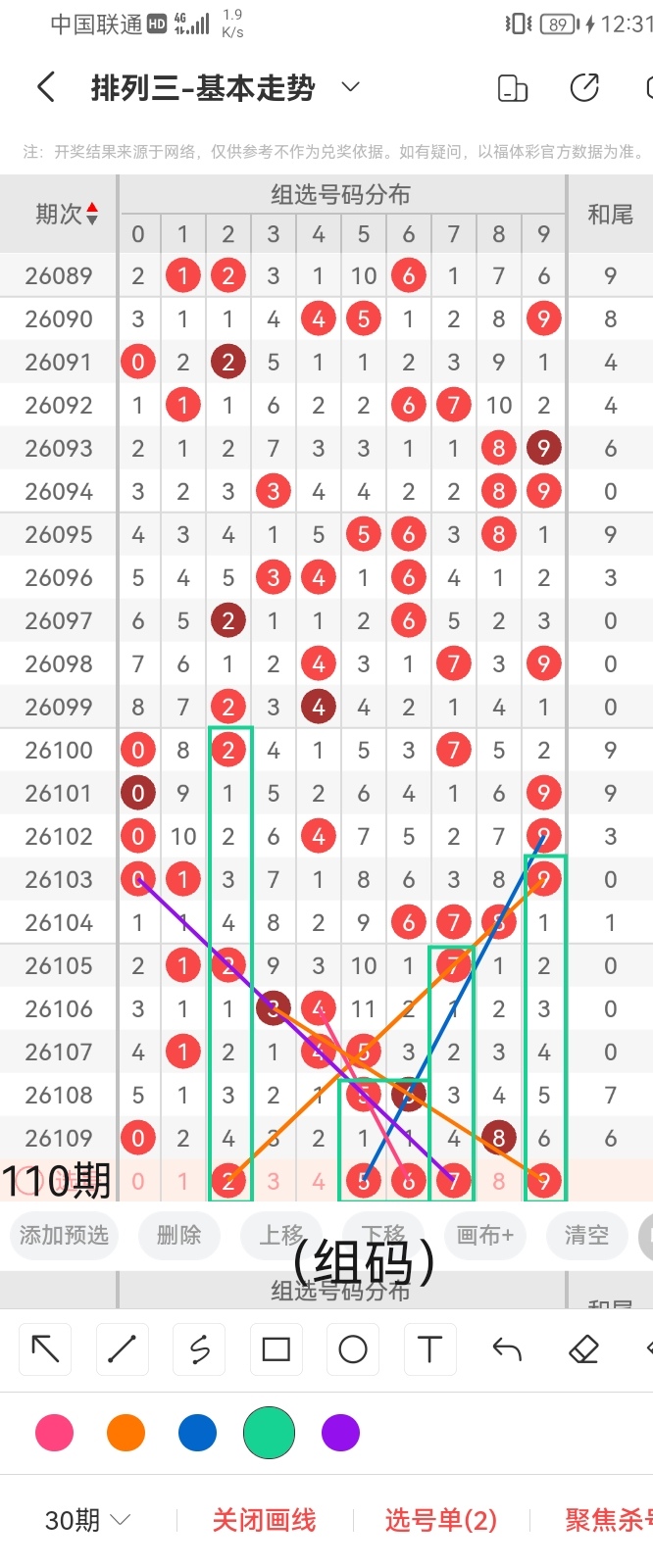Tap 画布+ to enlarge the canvas
Screen dimensions: 653x1568
point(484,1235)
